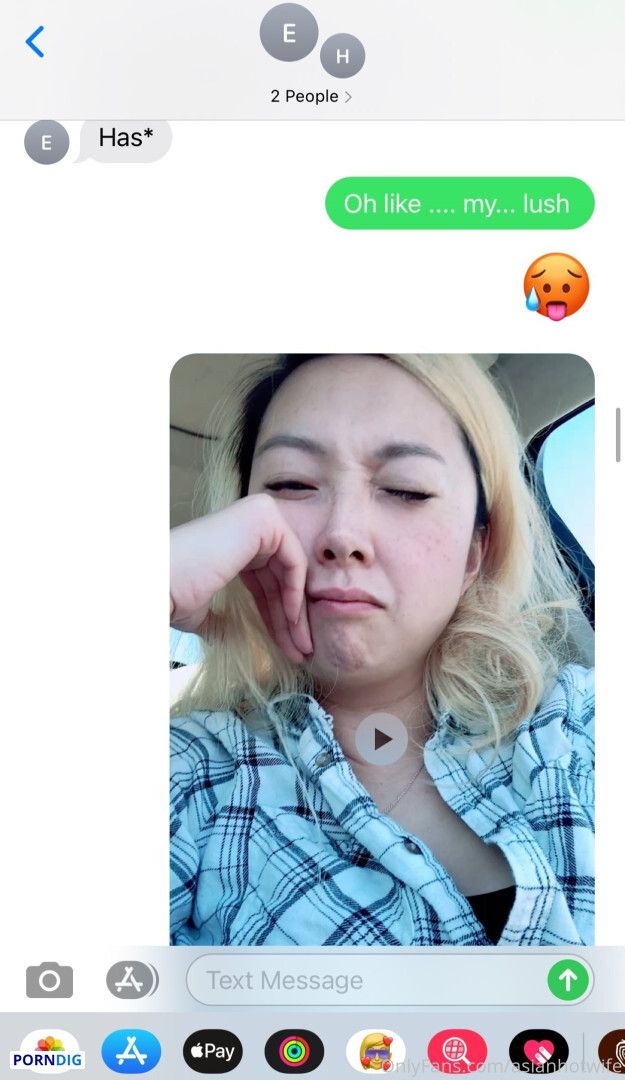Send the message with the green arrow
The image size is (625, 1080).
[x=568, y=979]
